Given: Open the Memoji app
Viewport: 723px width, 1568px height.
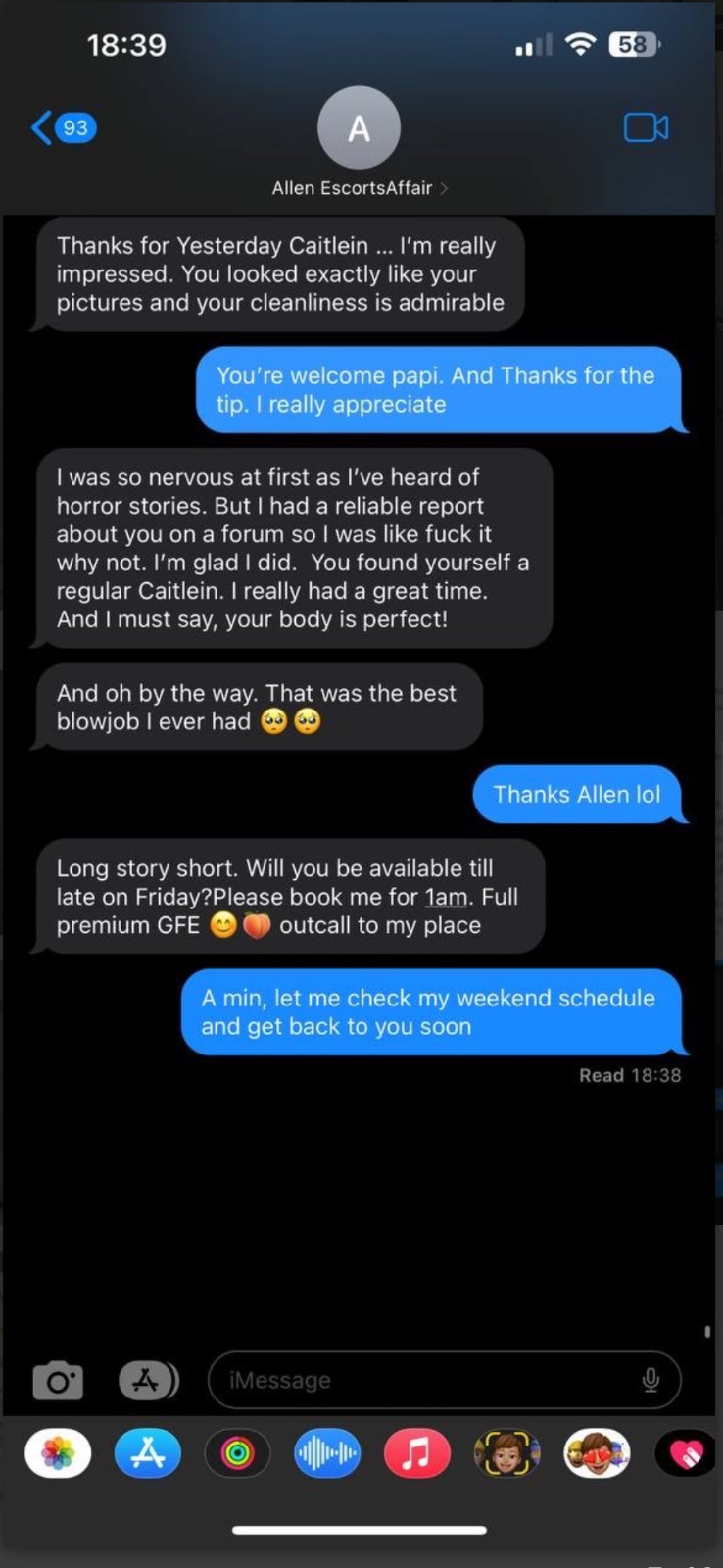Looking at the screenshot, I should pos(506,1453).
